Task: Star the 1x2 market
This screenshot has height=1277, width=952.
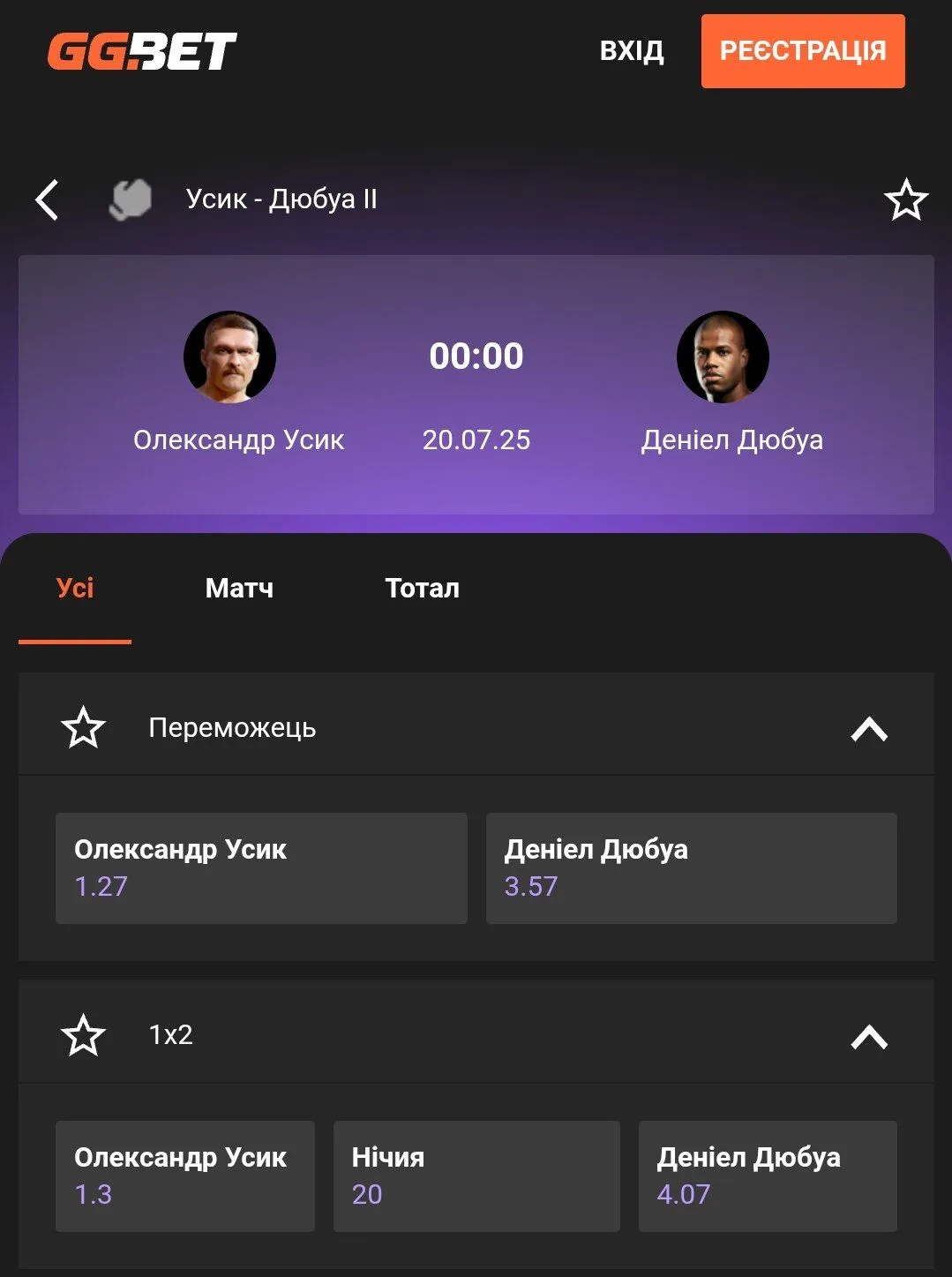Action: 84,1034
